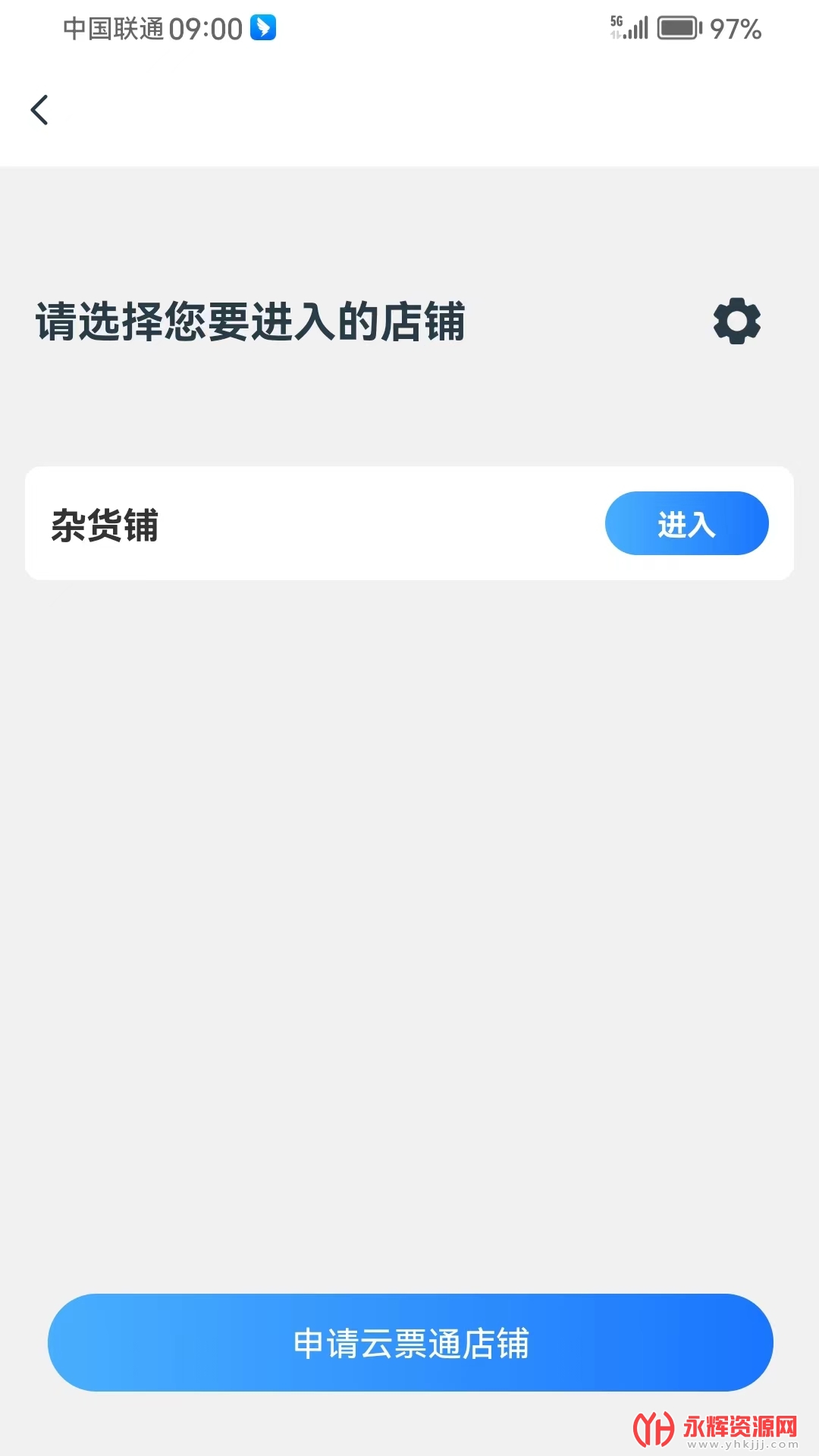Tap 进入 to enter the 杂货铺 store
The image size is (819, 1456).
click(x=687, y=523)
